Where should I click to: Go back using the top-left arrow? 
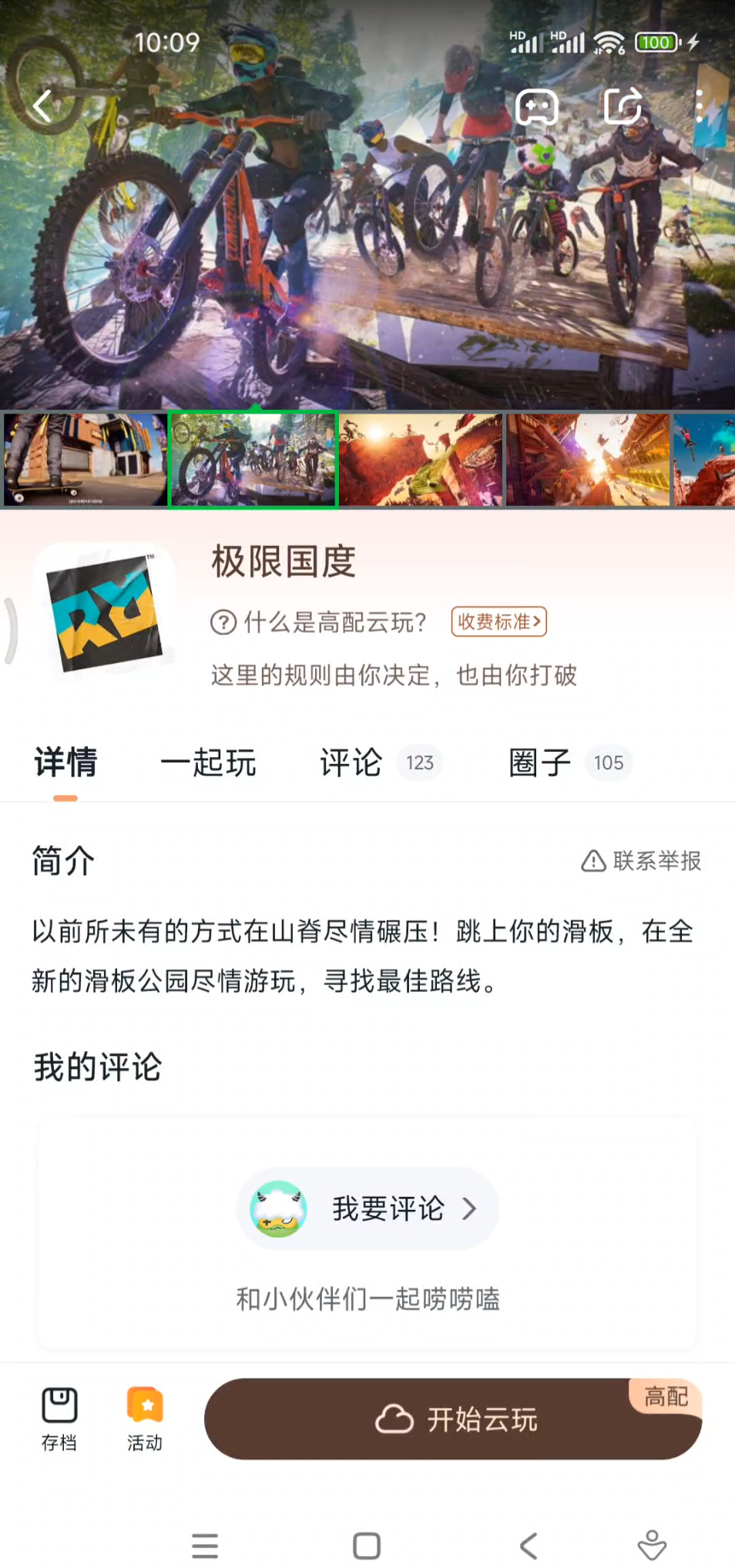click(x=42, y=106)
